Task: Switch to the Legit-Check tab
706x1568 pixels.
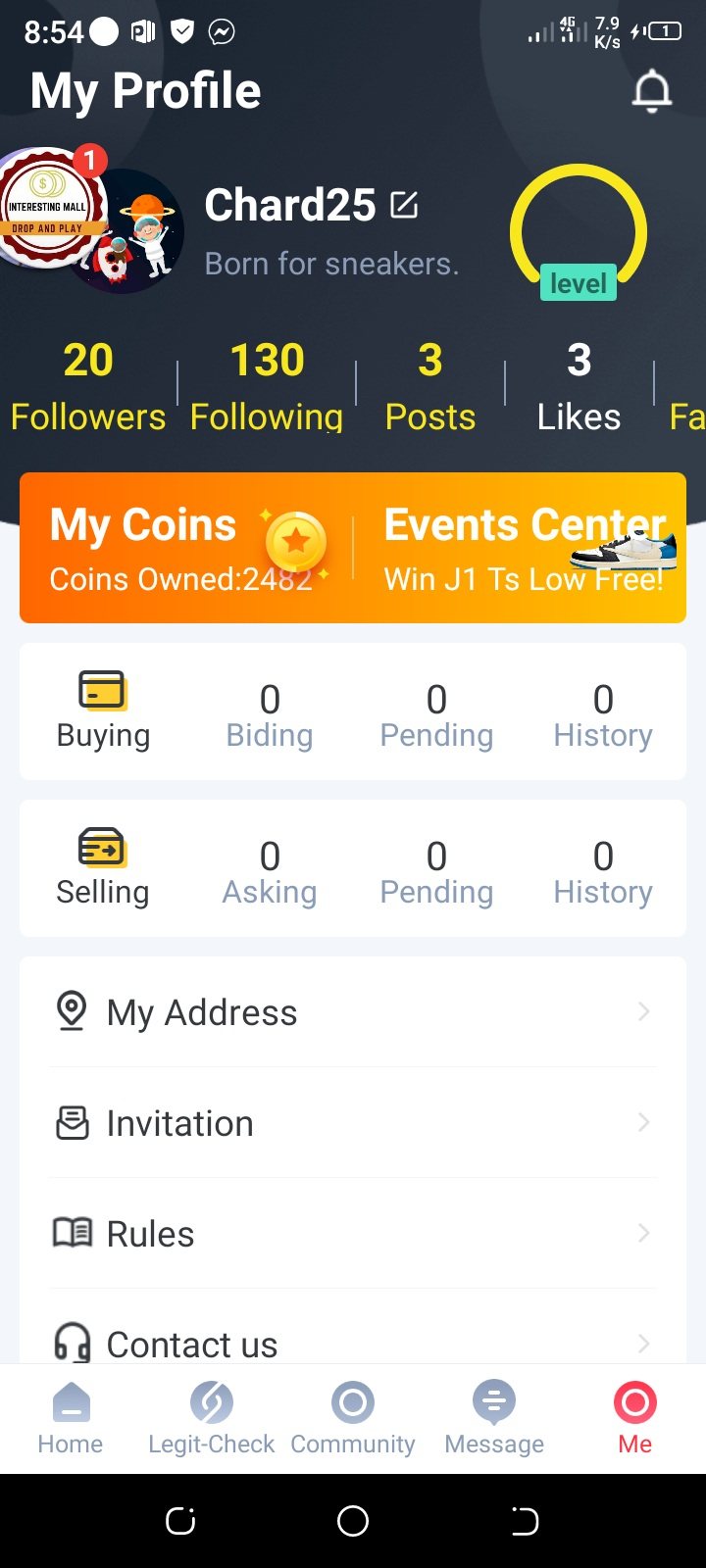Action: coord(212,1418)
